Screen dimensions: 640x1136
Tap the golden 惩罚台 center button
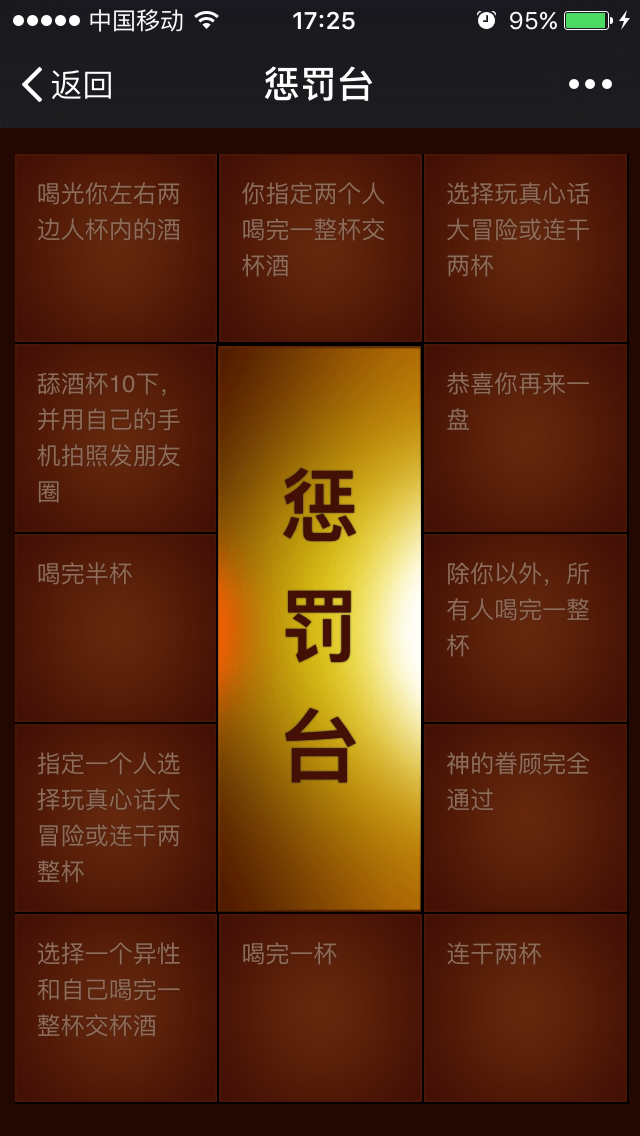[x=319, y=628]
